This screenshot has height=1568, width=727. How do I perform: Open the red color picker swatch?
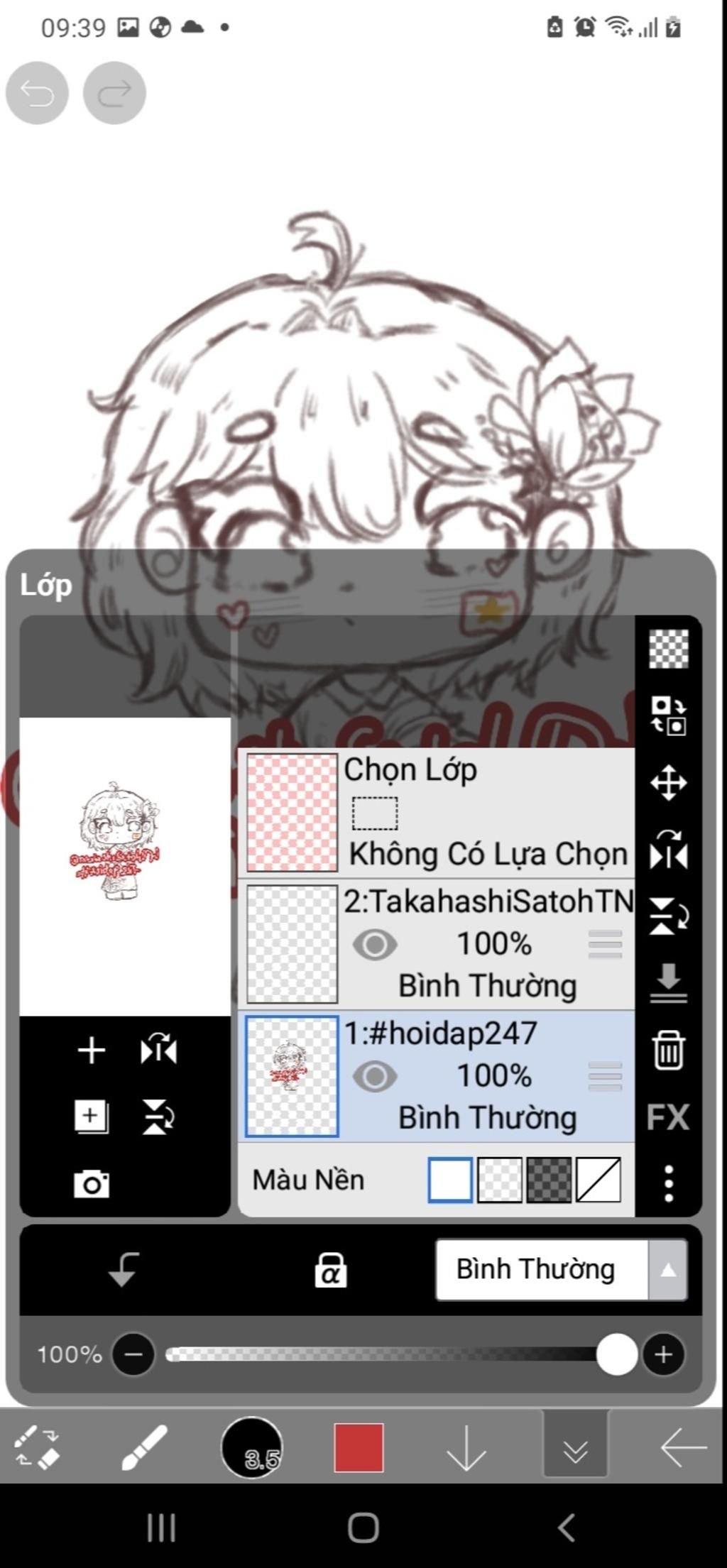pyautogui.click(x=359, y=1447)
